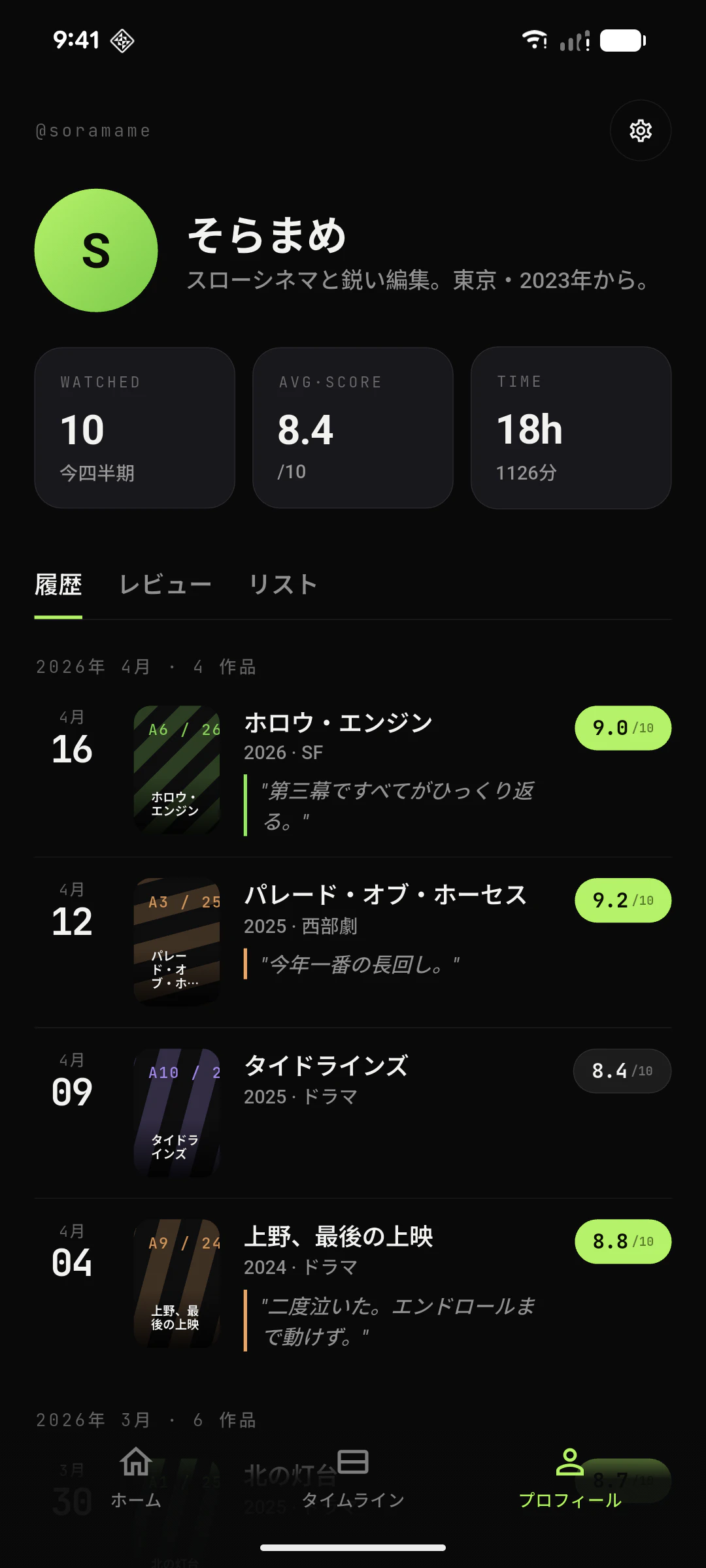706x1568 pixels.
Task: Go to the ホーム tab
Action: pos(136,1478)
